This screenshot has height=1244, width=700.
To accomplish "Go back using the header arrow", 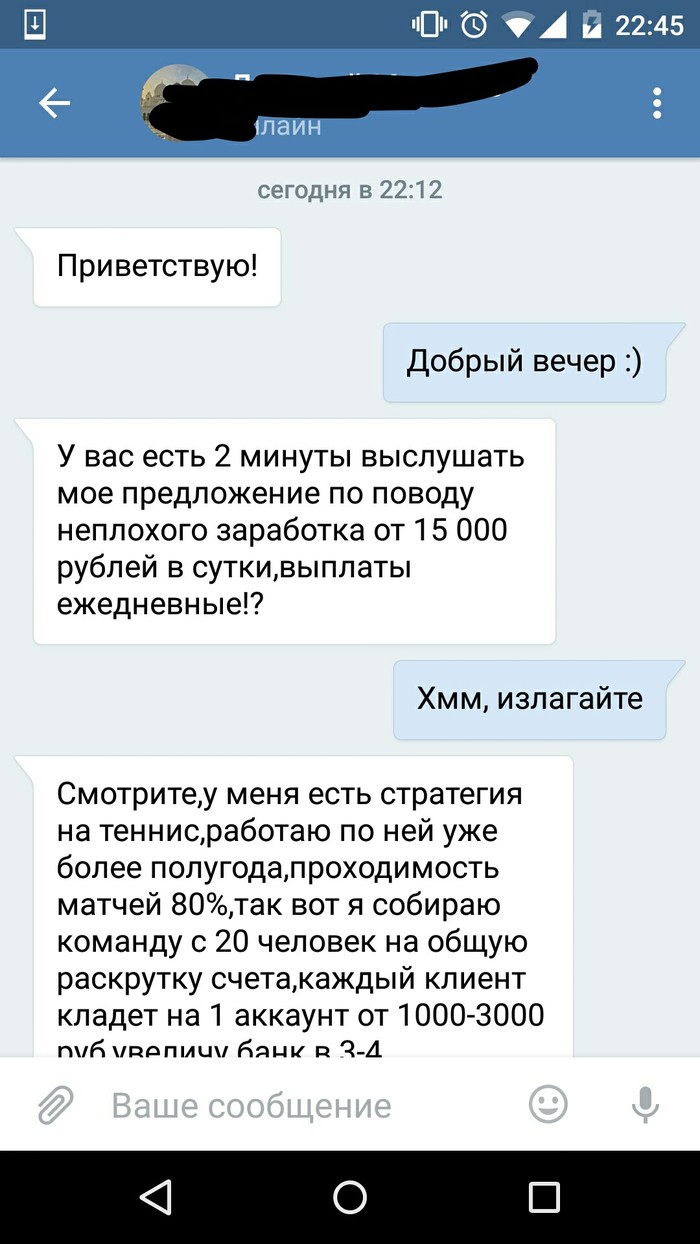I will pos(54,103).
